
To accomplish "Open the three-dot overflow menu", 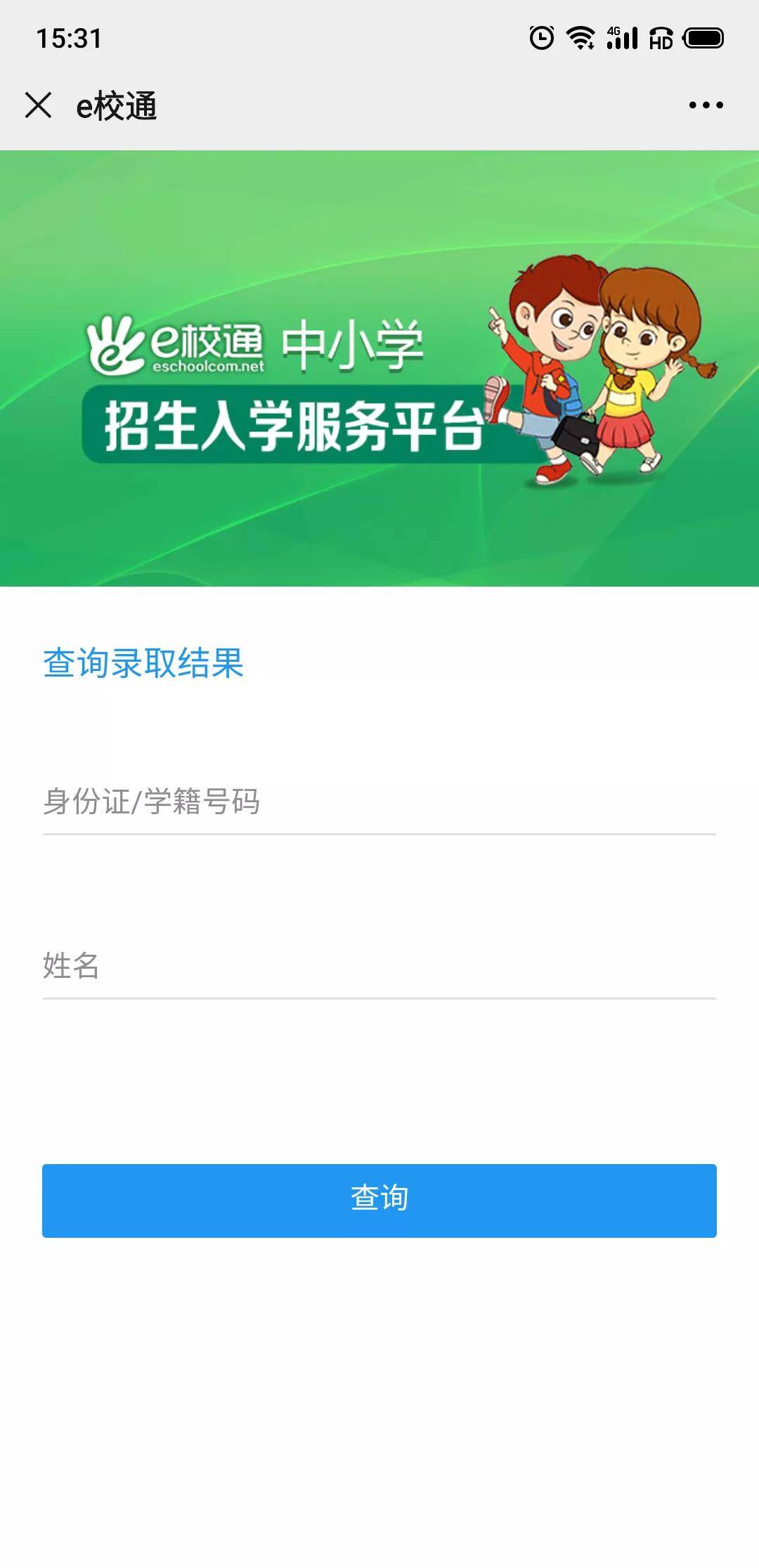I will coord(706,105).
